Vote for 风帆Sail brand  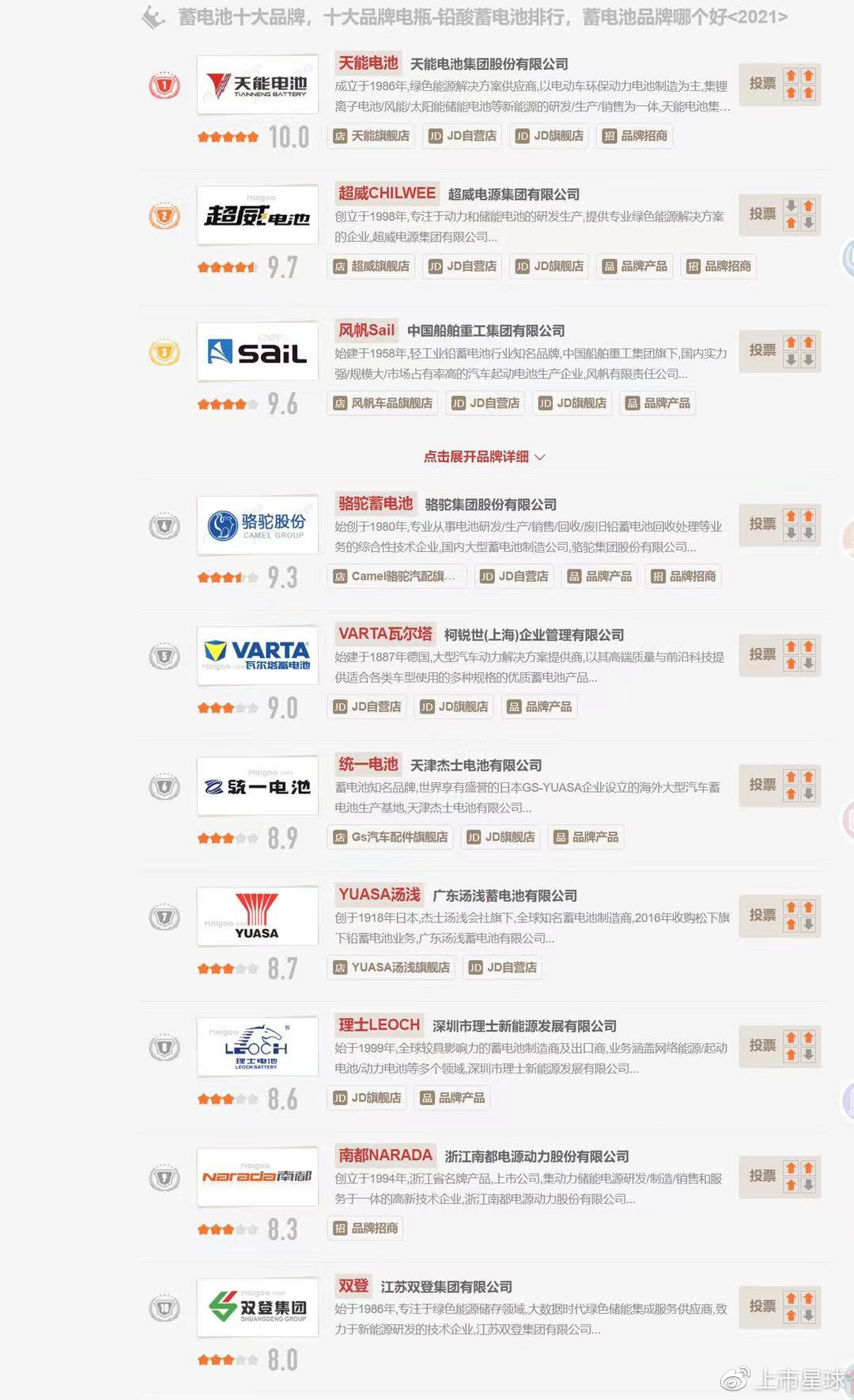pos(762,350)
